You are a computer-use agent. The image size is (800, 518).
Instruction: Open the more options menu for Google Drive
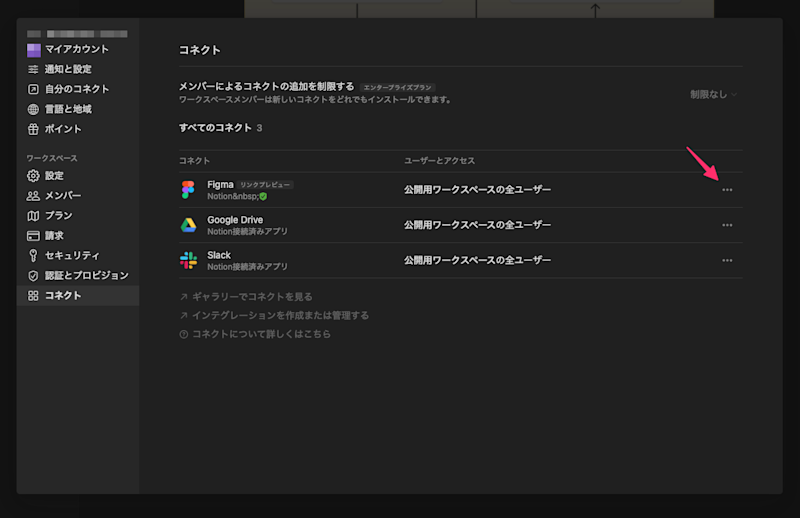tap(727, 225)
